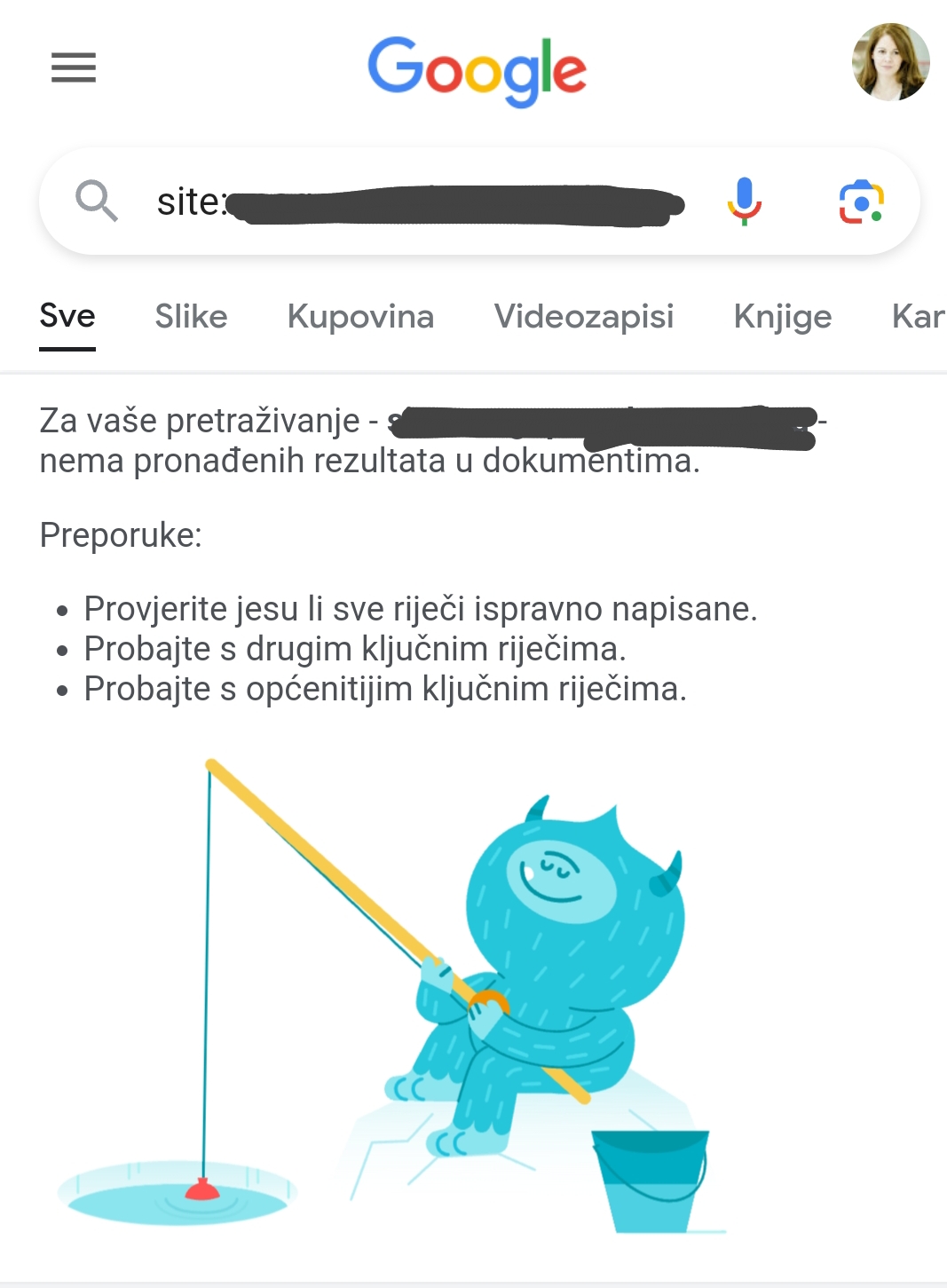
Task: Switch to the Kupovina tab
Action: 360,317
